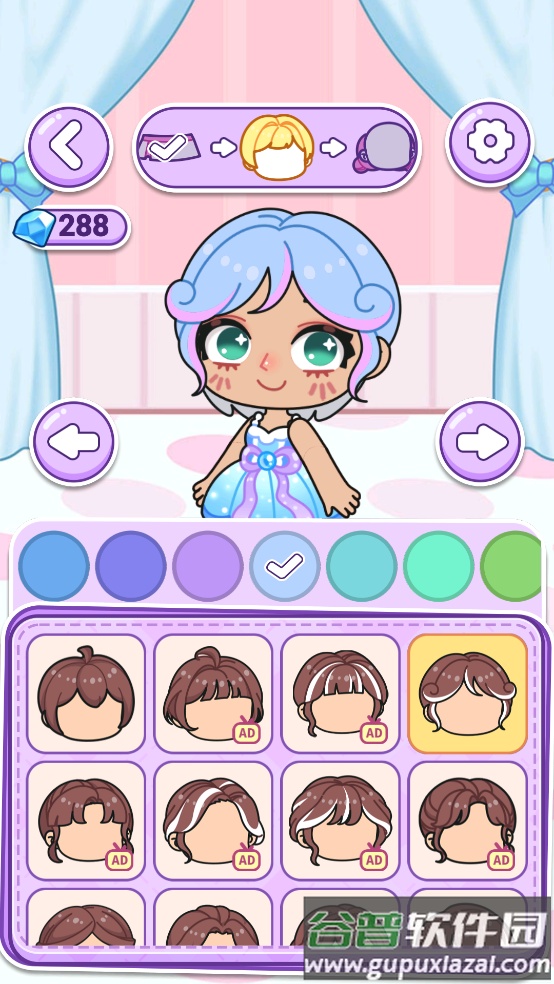Tap the checked clothing step icon
Screen dimensions: 554x984
tap(169, 148)
